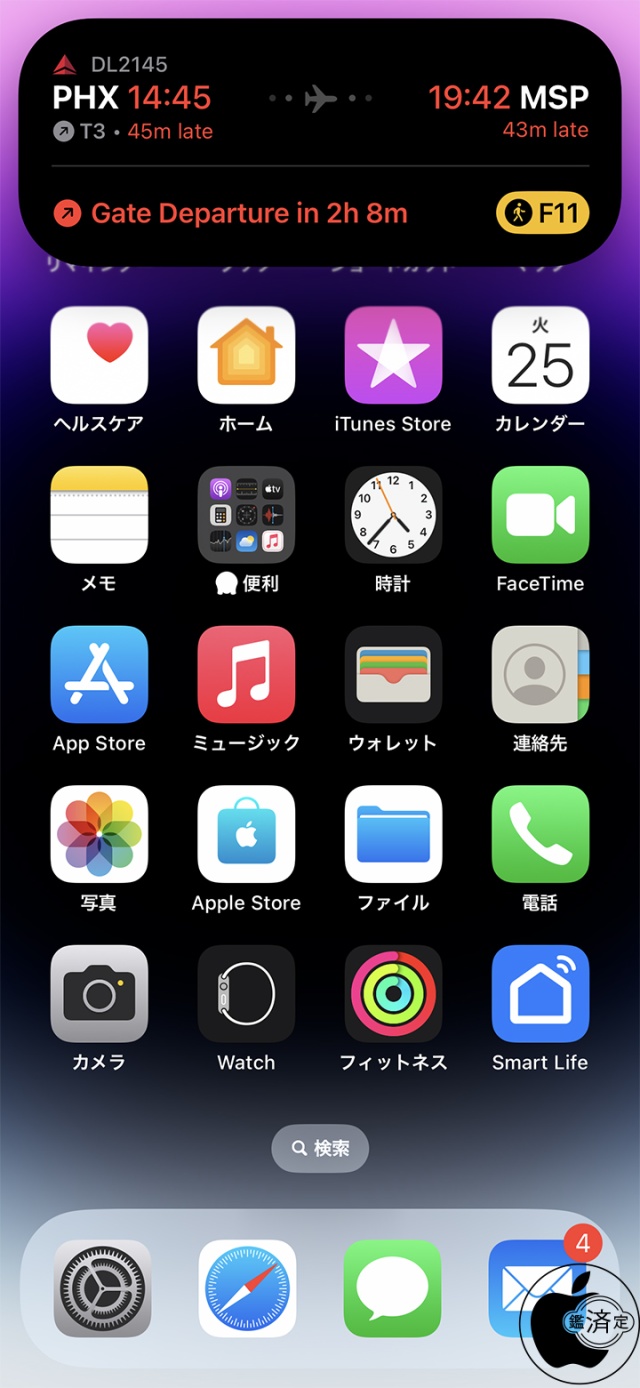Open ウォレット (Wallet)
Viewport: 640px width, 1388px height.
393,675
